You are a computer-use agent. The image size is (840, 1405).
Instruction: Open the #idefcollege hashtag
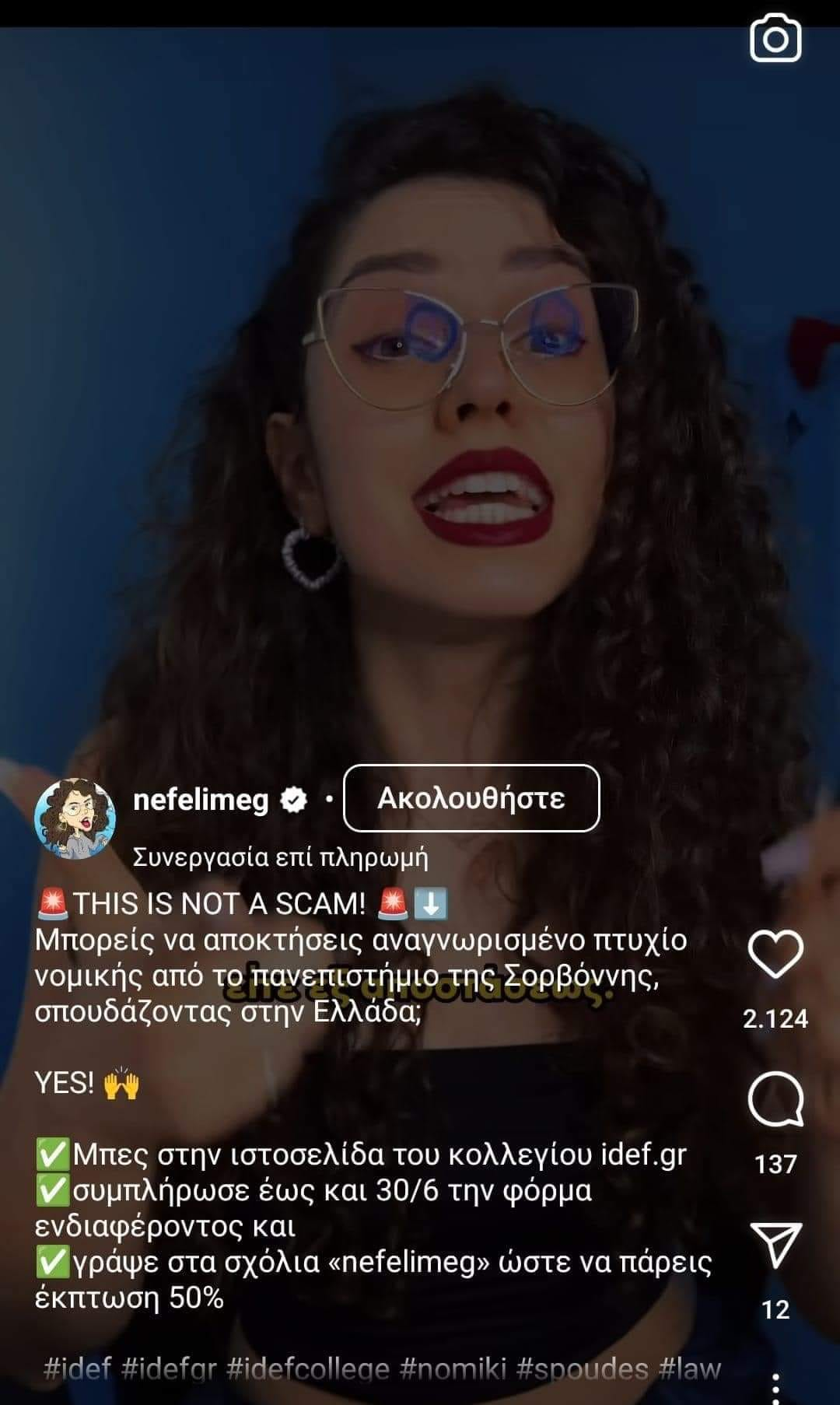(307, 1368)
